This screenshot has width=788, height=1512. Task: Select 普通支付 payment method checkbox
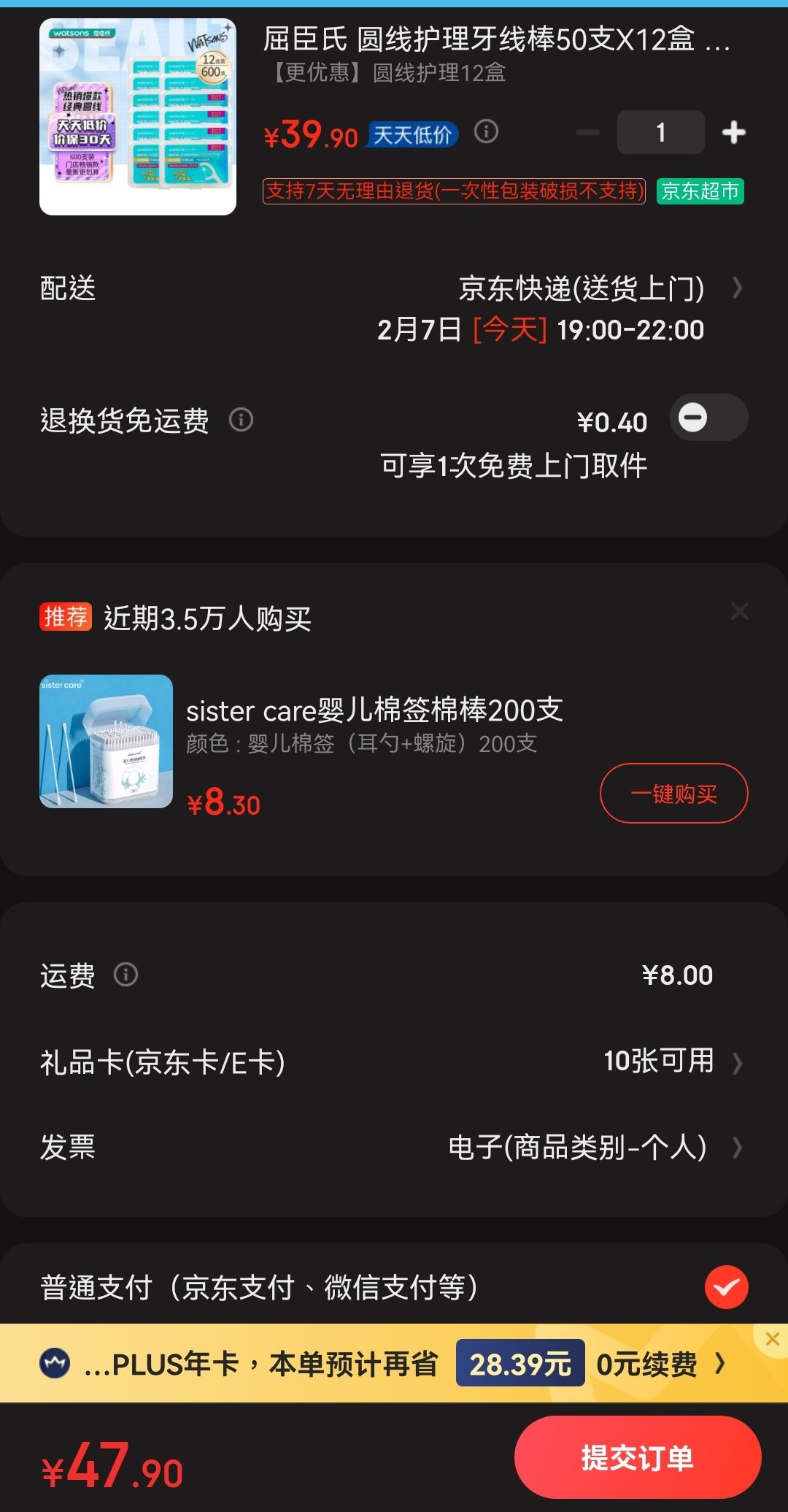point(727,1287)
